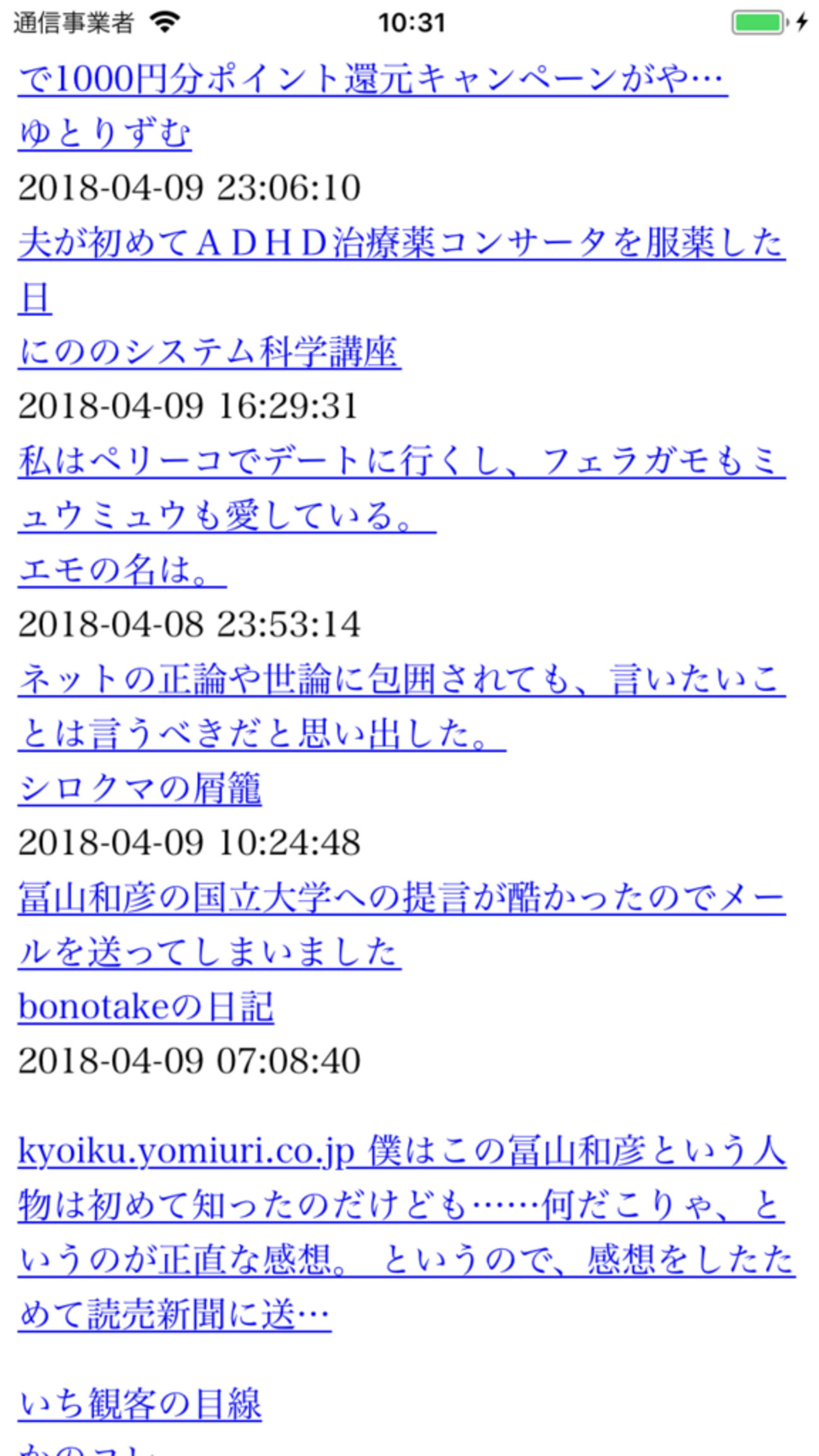Open the 1000円分ポイント還元キャンペーン article link
Image resolution: width=819 pixels, height=1456 pixels.
click(372, 79)
